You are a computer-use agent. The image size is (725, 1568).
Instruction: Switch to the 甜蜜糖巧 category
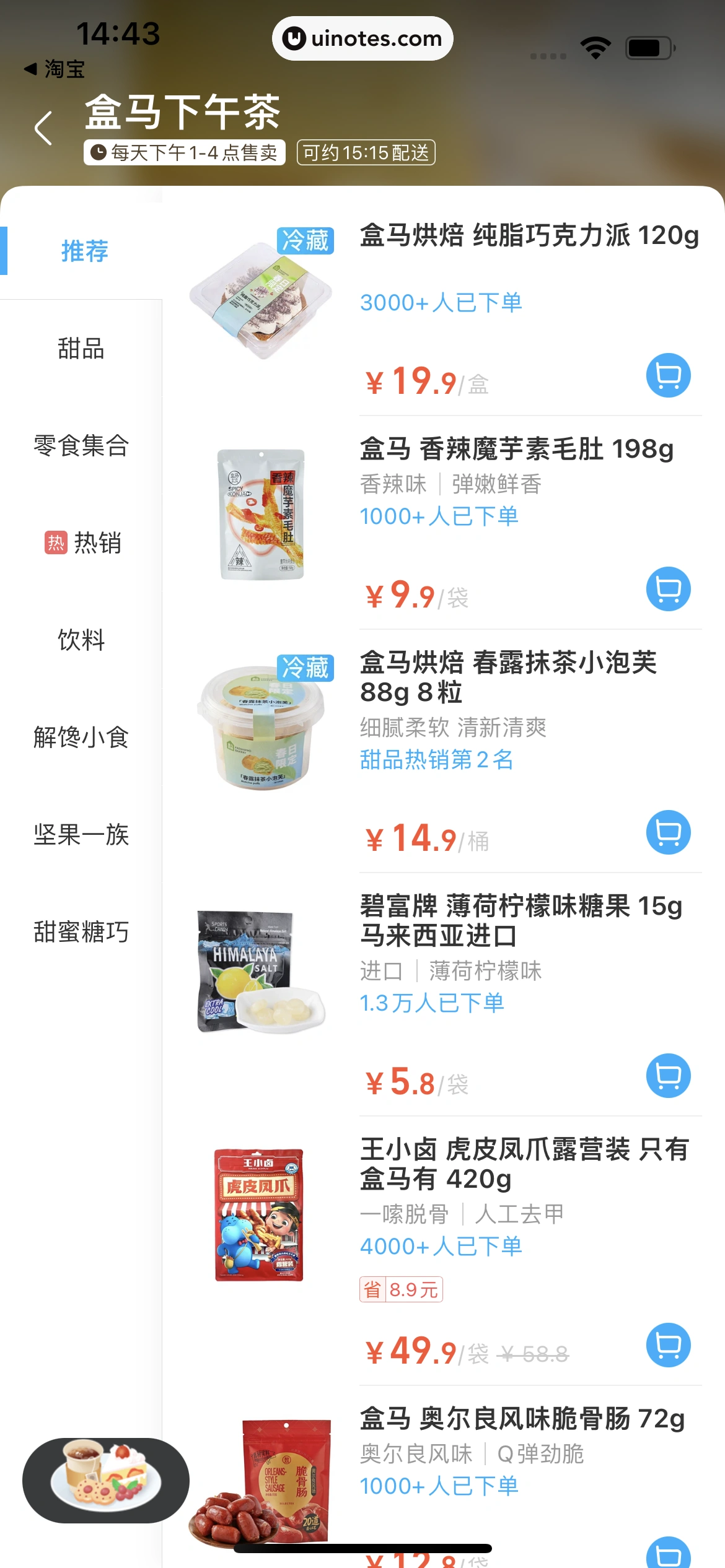point(81,931)
